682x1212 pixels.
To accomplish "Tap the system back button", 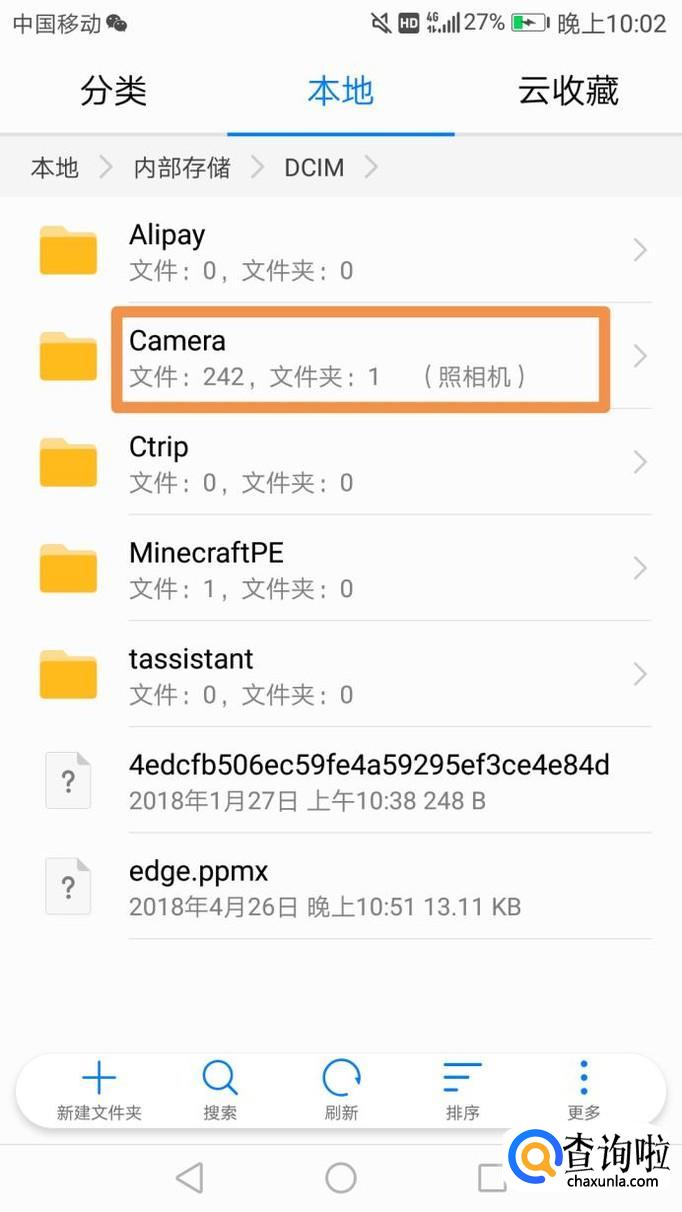I will click(189, 1178).
